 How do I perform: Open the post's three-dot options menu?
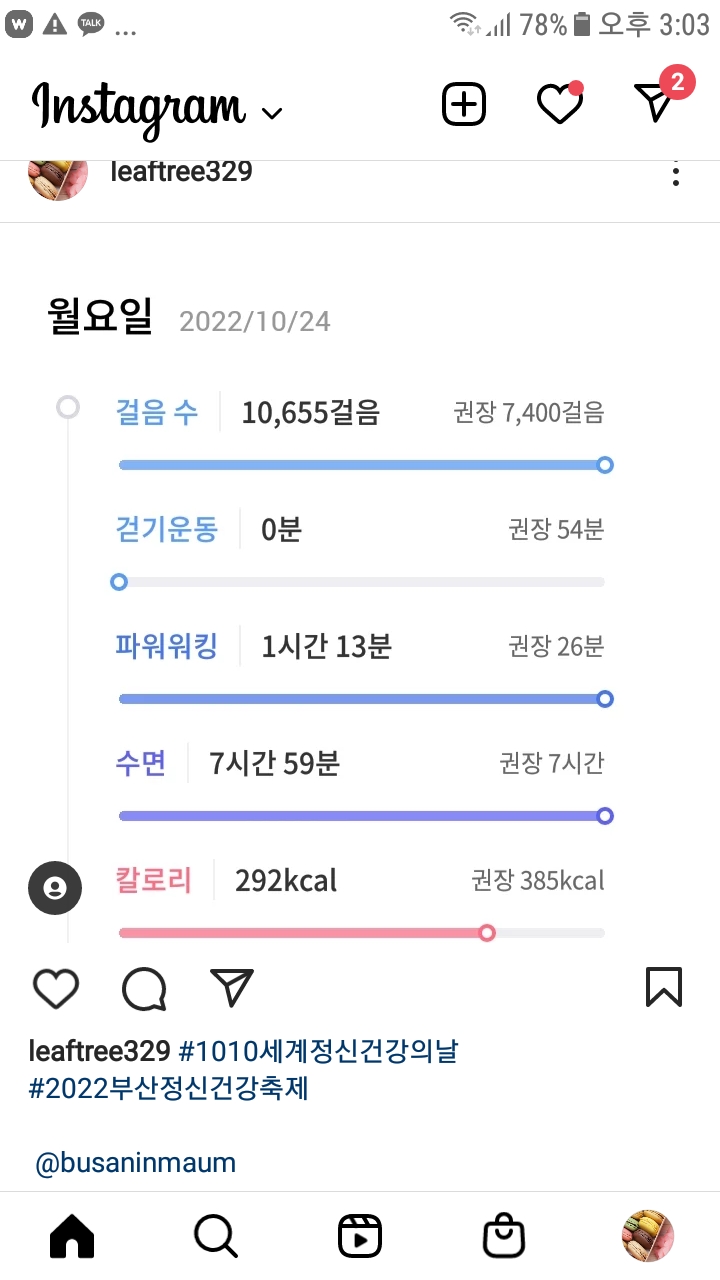click(x=676, y=175)
